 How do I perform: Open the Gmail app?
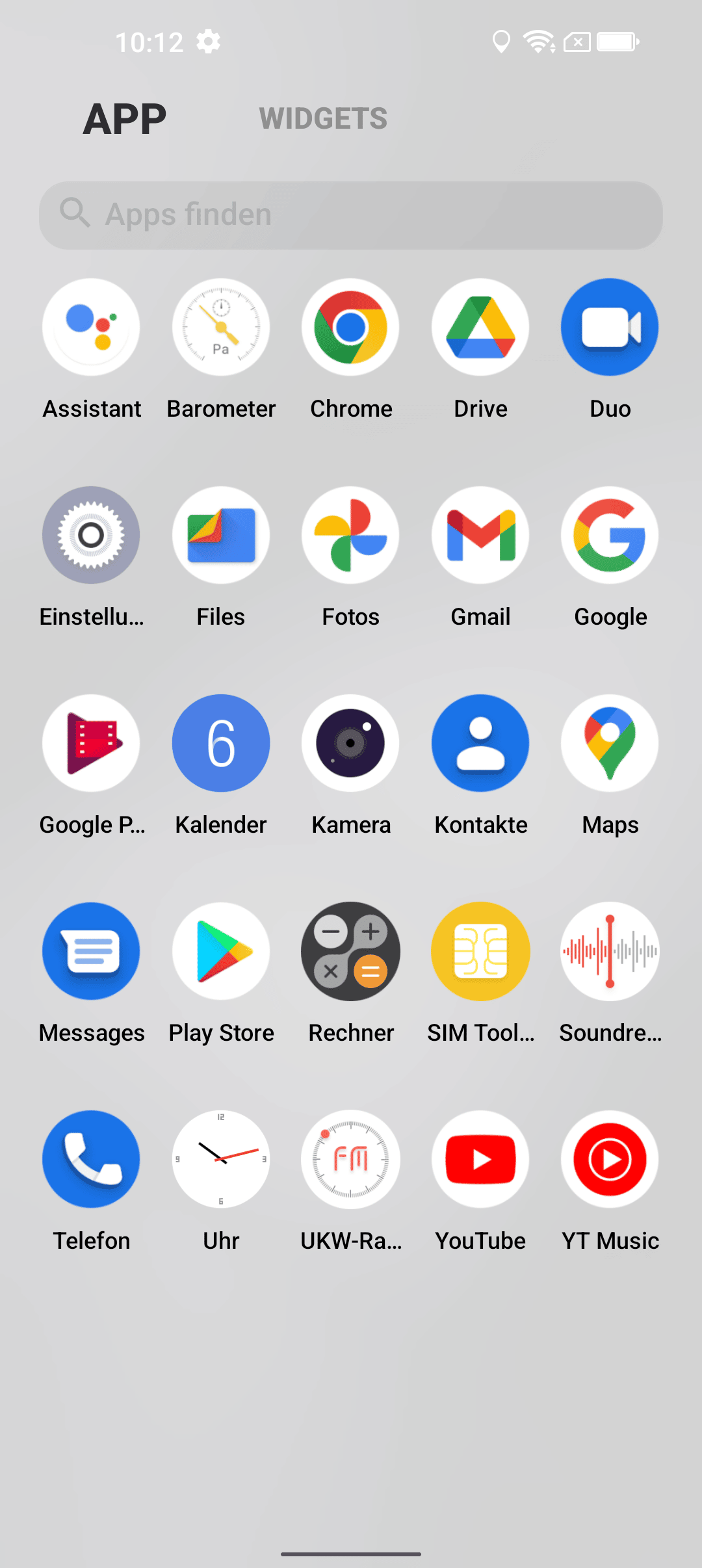[x=480, y=535]
